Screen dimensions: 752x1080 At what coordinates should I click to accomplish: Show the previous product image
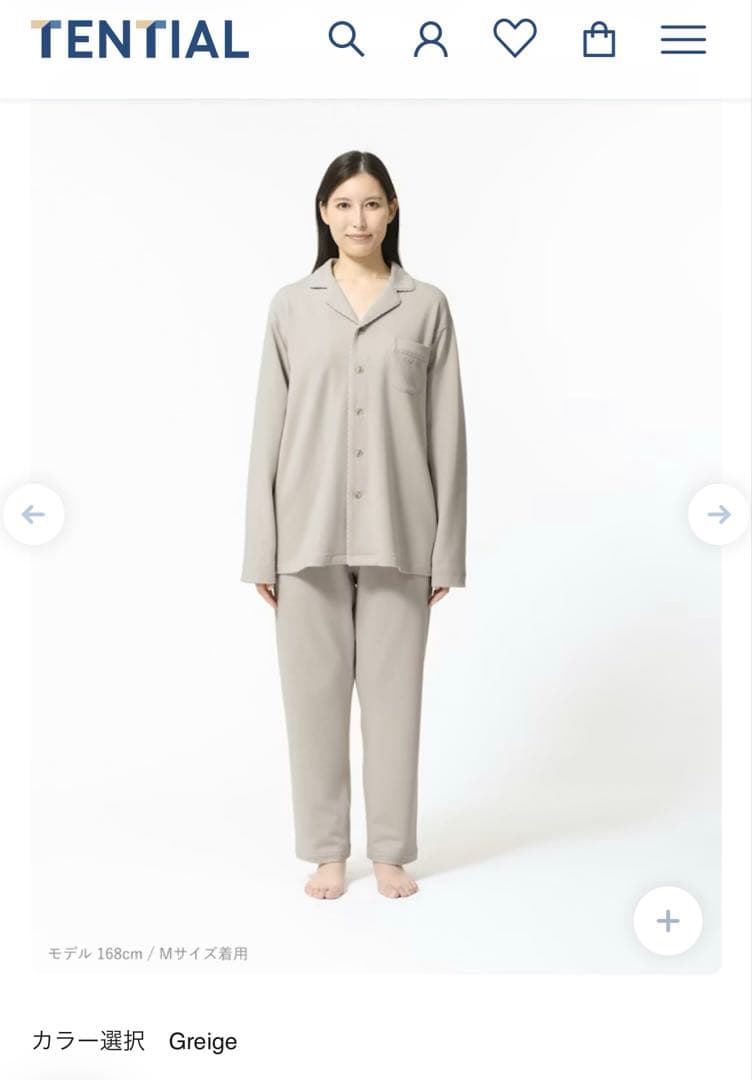tap(34, 515)
